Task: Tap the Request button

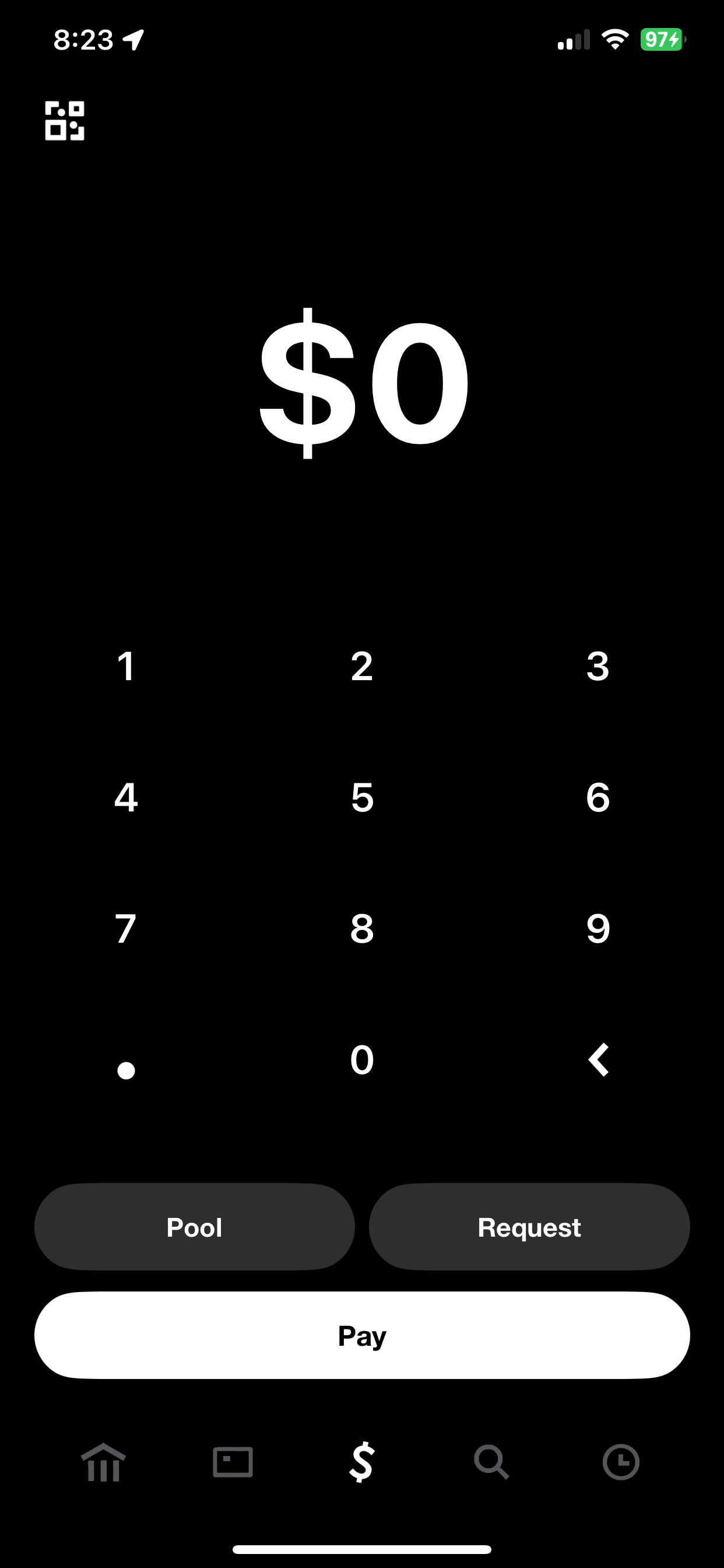Action: coord(529,1227)
